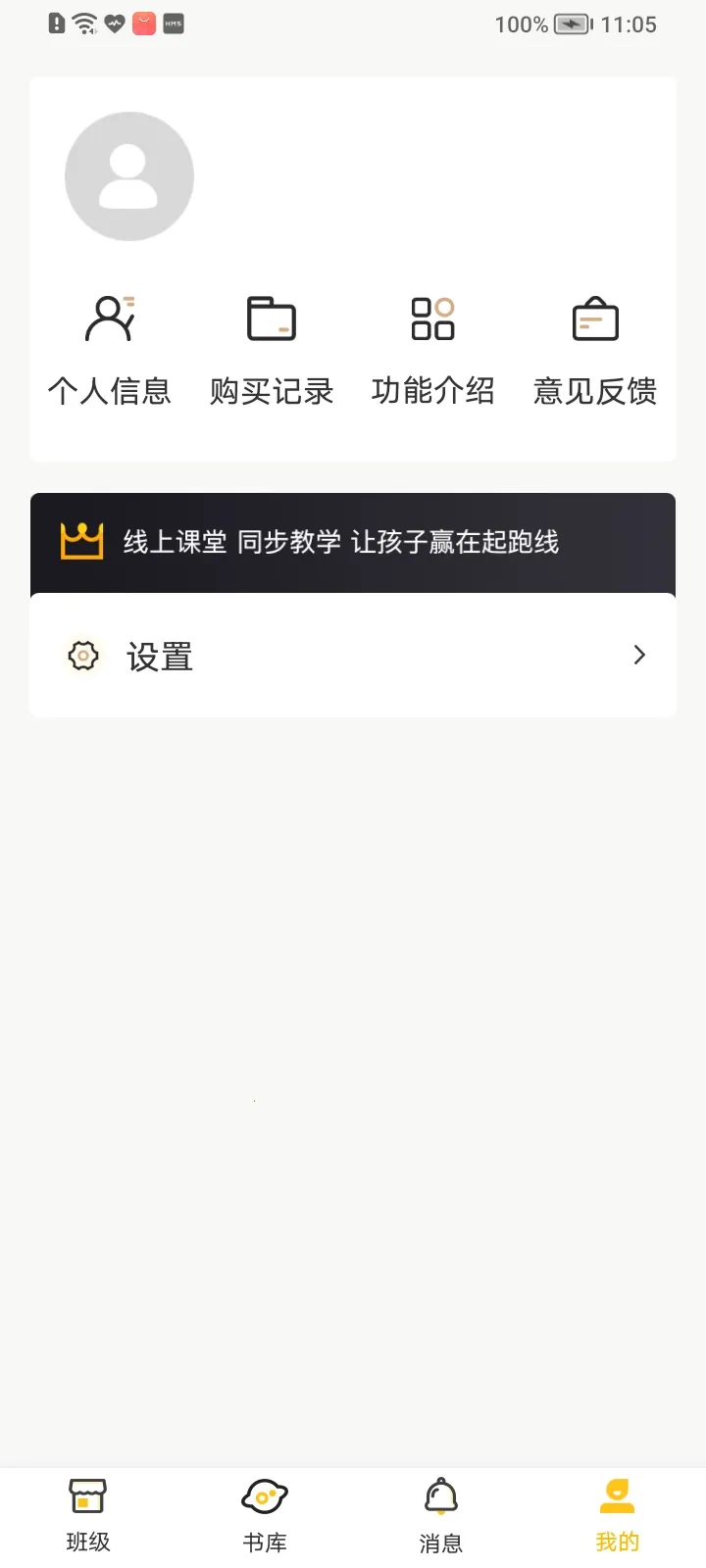Switch to the 书库 tab

[x=265, y=1515]
